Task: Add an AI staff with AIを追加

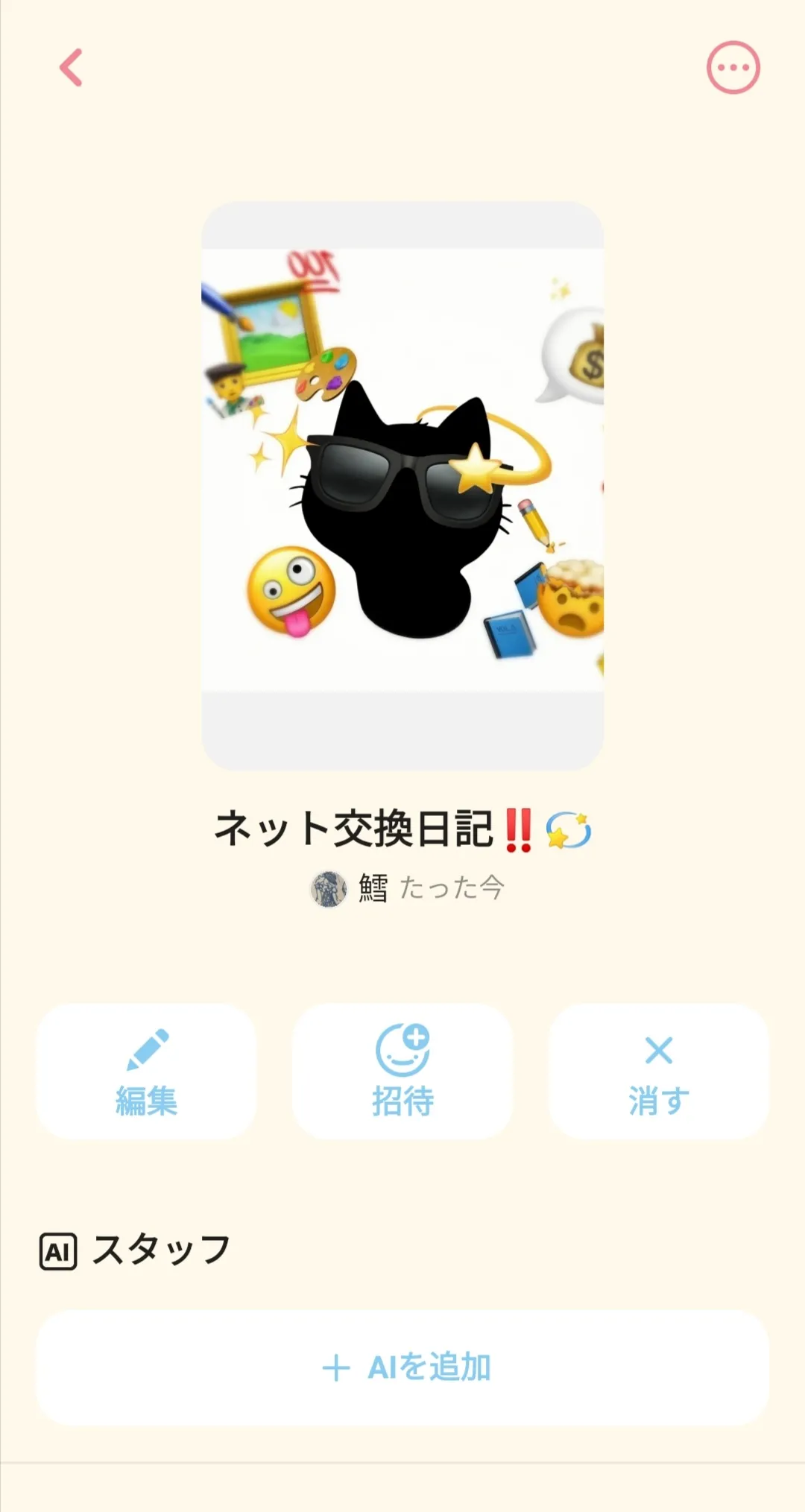Action: point(402,1367)
